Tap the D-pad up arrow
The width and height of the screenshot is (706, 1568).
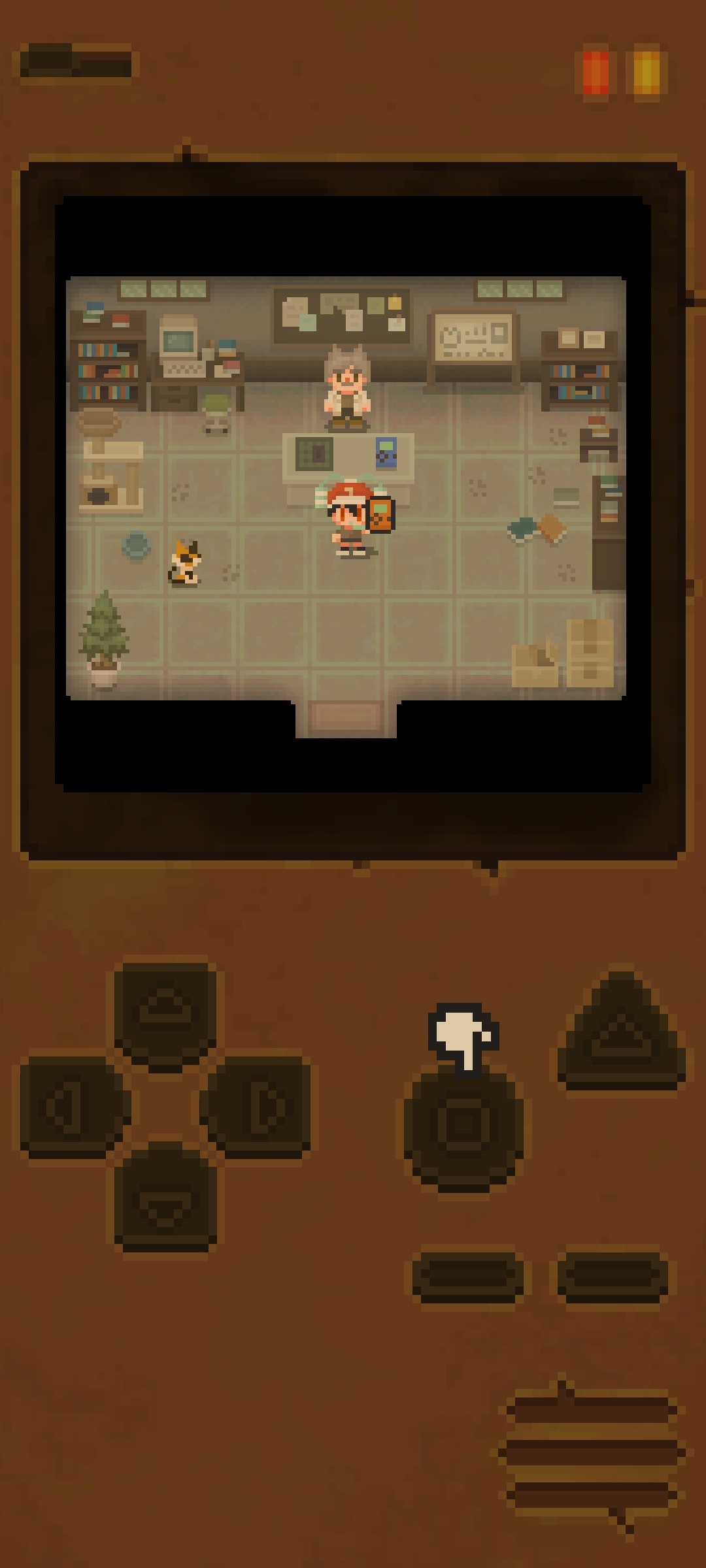coord(165,1015)
